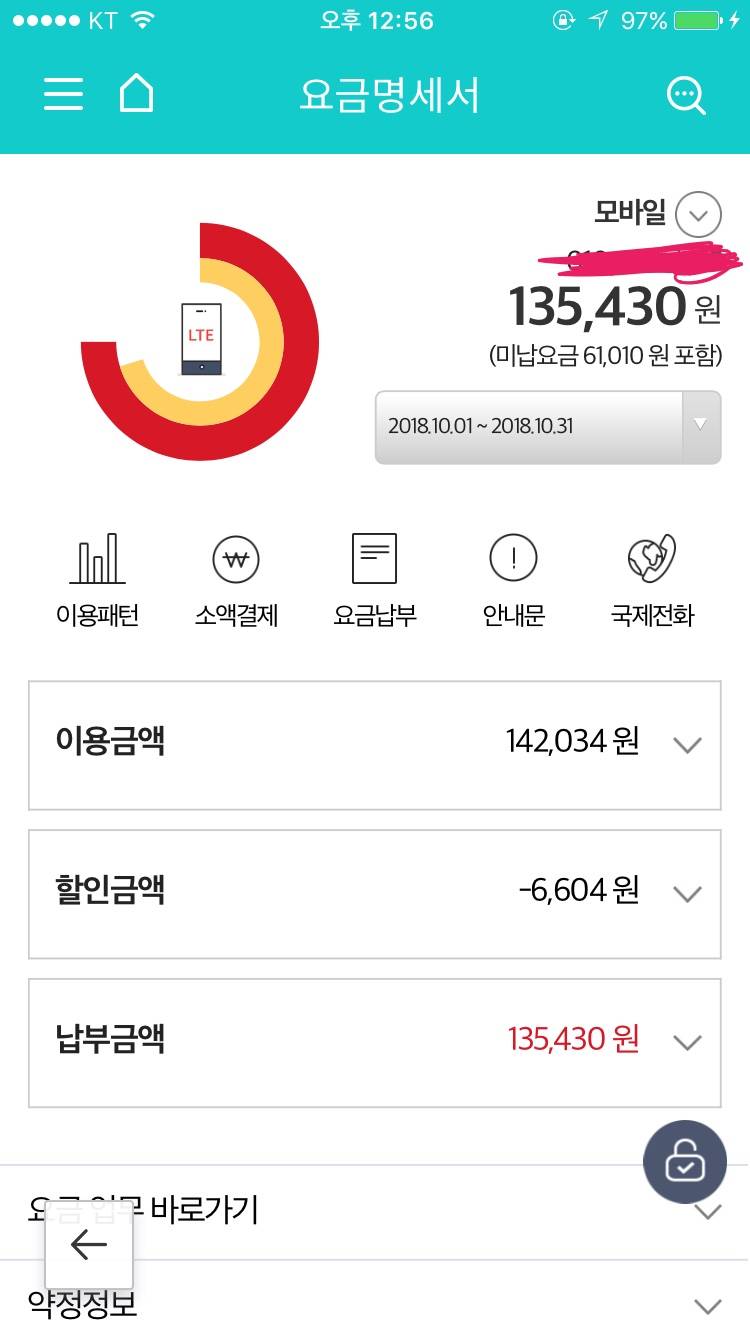This screenshot has width=750, height=1334.
Task: Expand the 납부금액 payment amount section
Action: [x=686, y=1042]
